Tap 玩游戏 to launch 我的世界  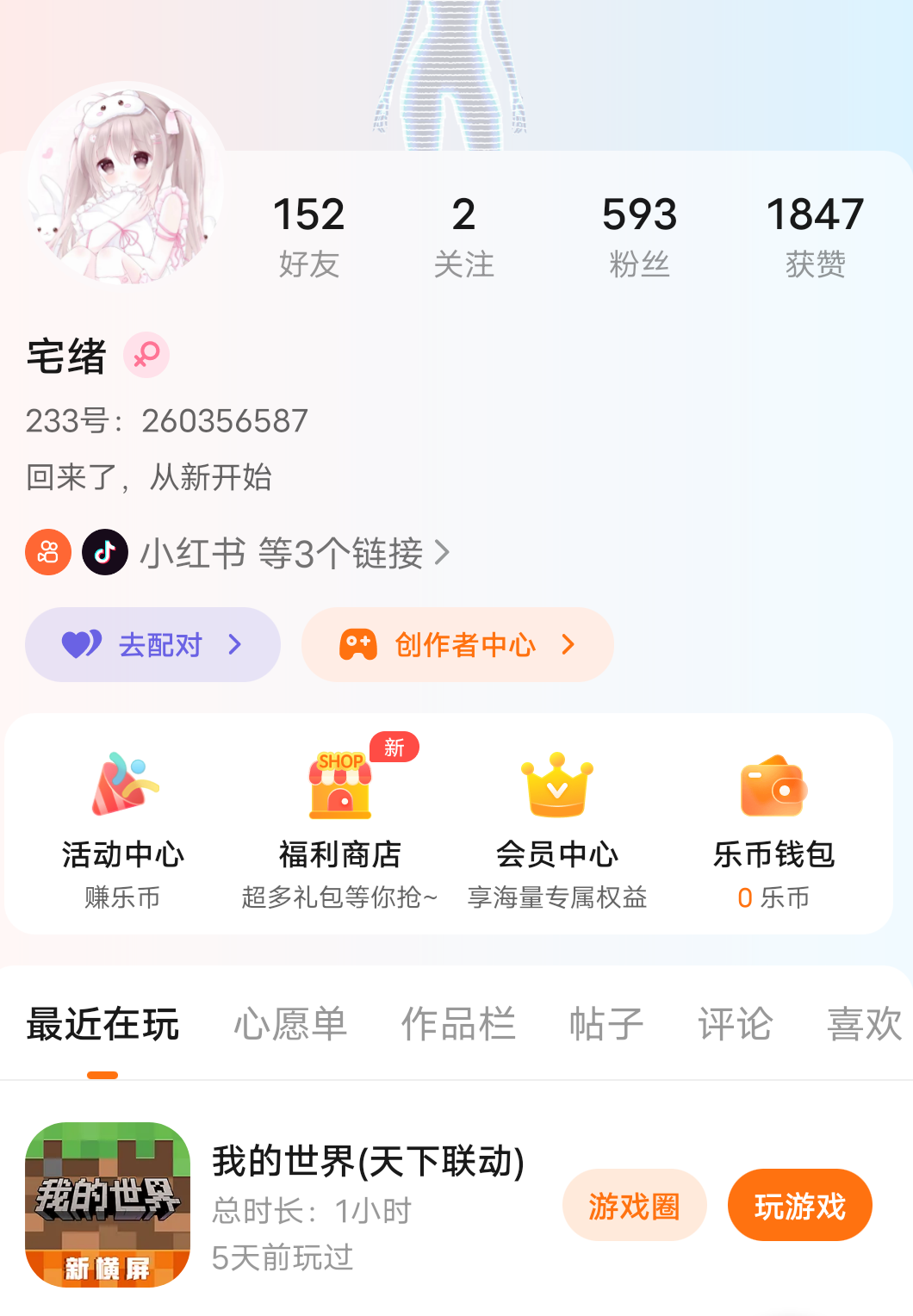point(799,1206)
